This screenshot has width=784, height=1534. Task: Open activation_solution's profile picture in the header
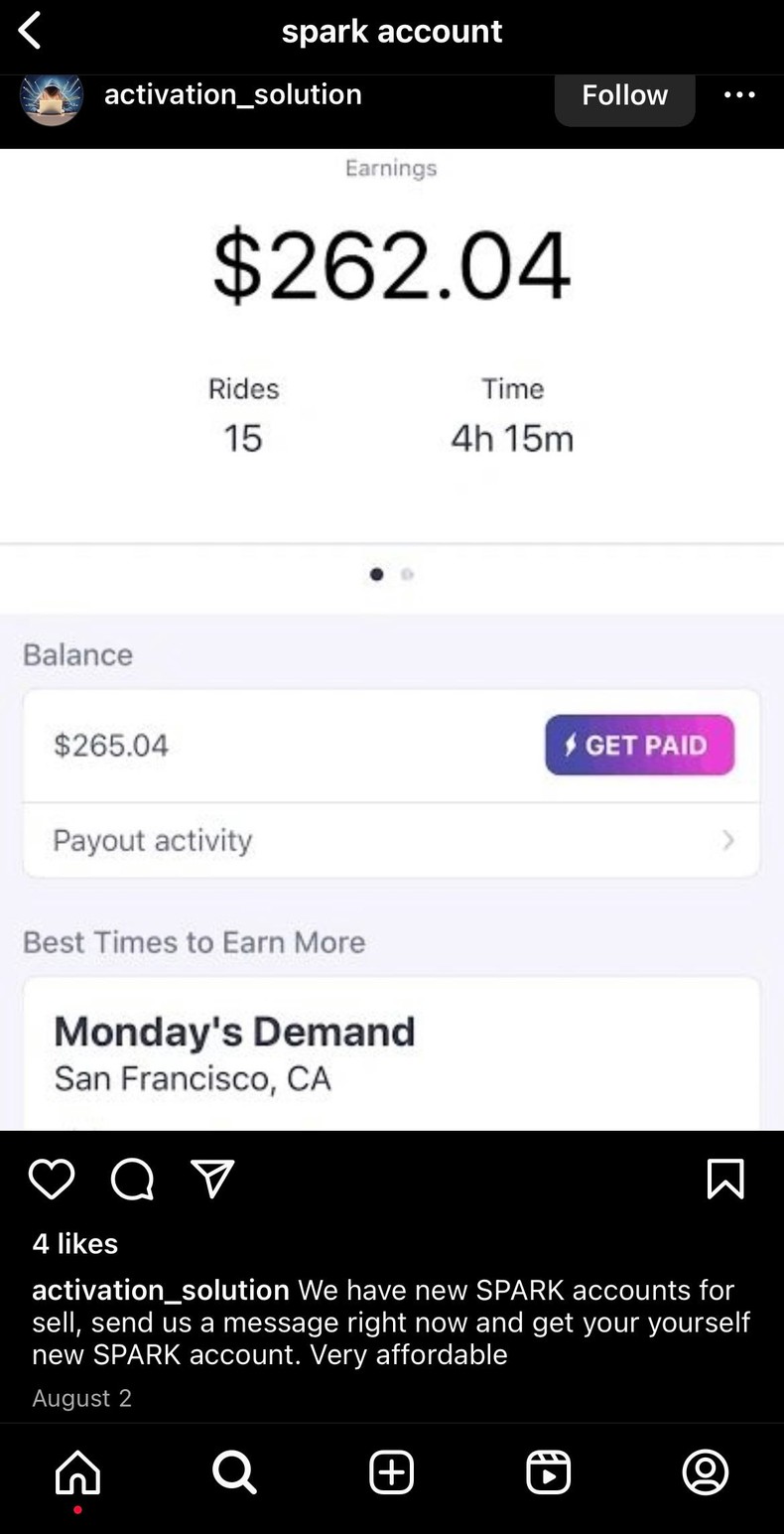pos(51,97)
